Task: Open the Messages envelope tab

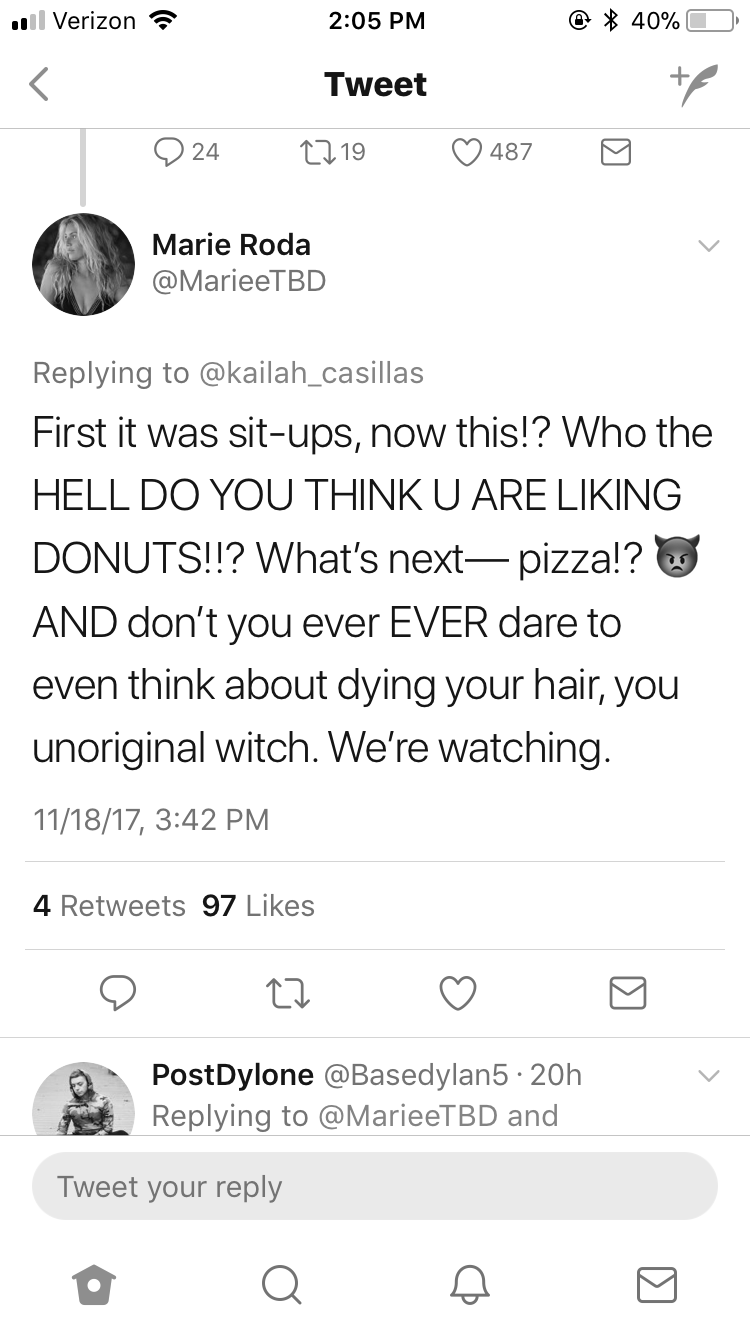Action: point(657,1284)
